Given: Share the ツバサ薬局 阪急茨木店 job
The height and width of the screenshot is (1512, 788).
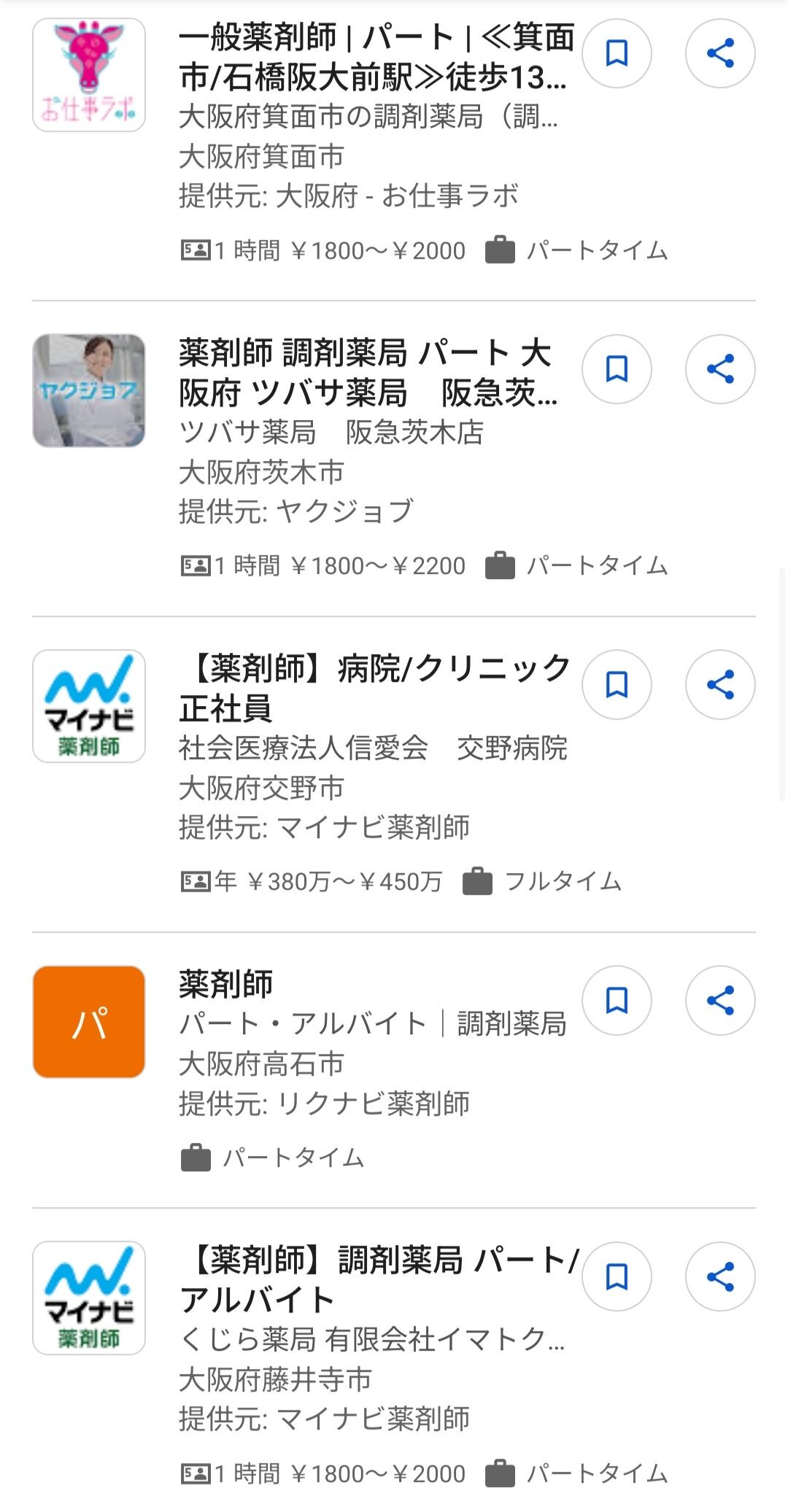Looking at the screenshot, I should pos(720,369).
